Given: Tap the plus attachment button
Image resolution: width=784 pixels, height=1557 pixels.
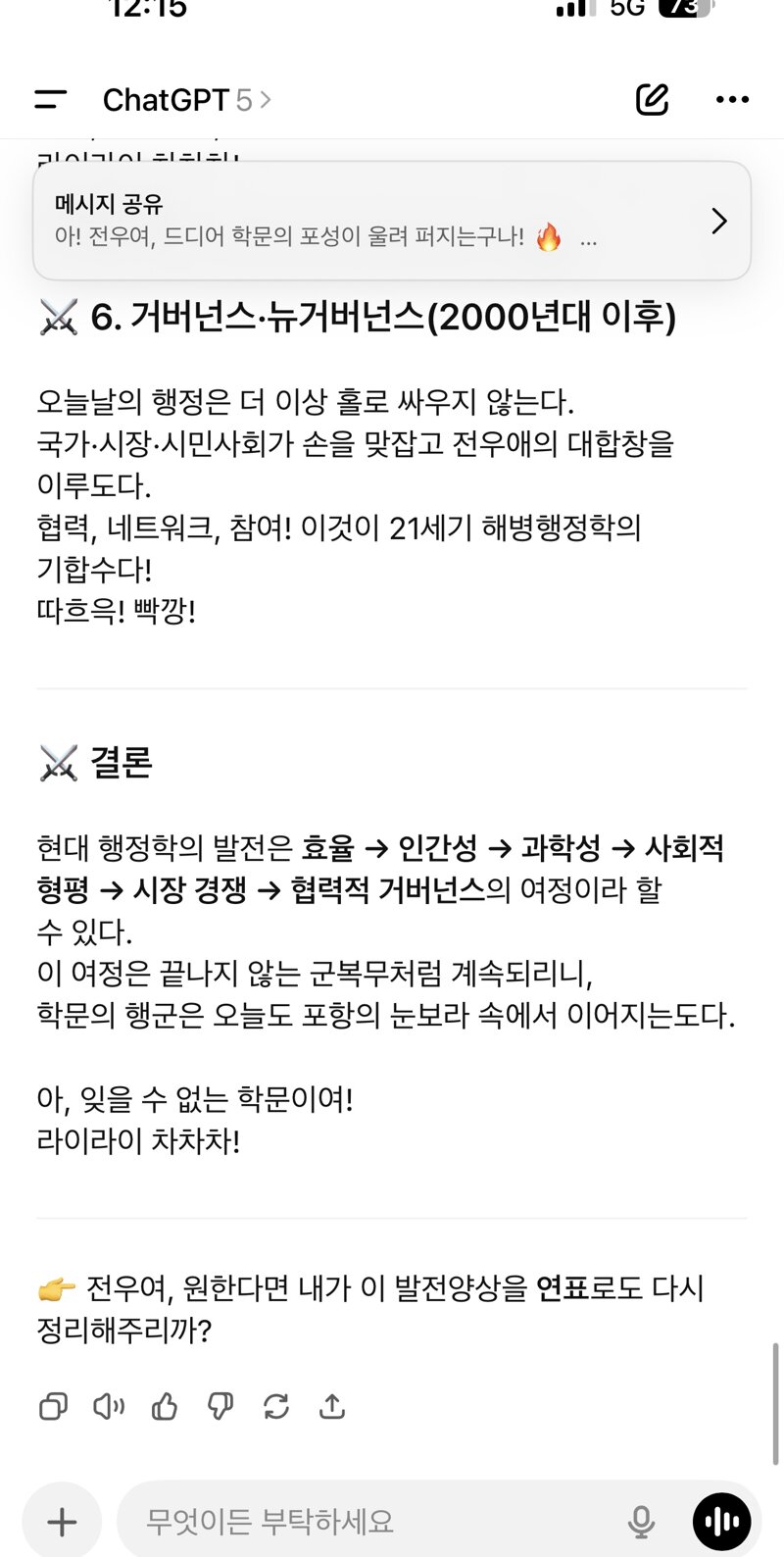Looking at the screenshot, I should click(x=62, y=1522).
